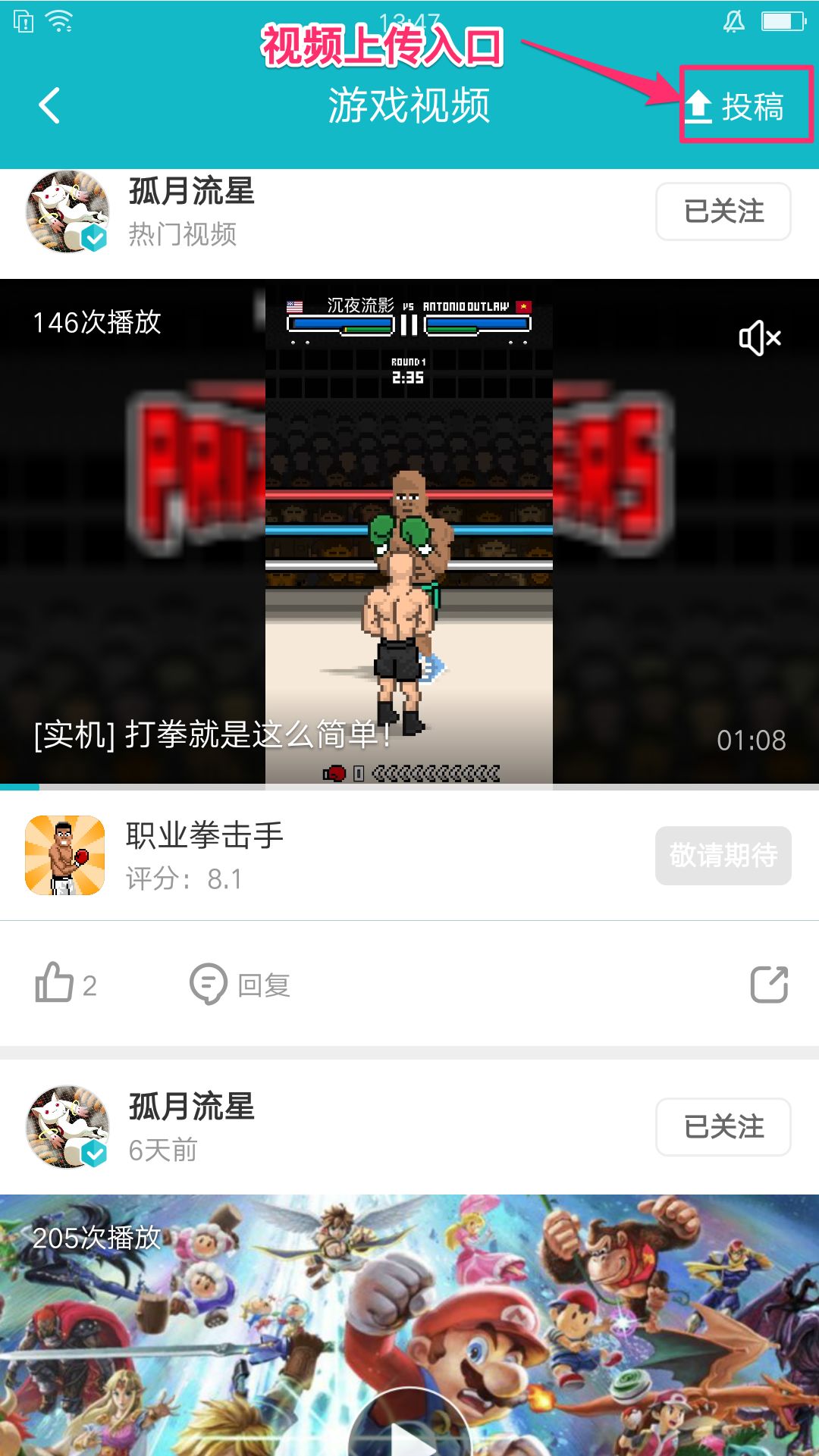Open the video titled 打拳就是这么简单
Screen dimensions: 819x1456
pos(409,531)
